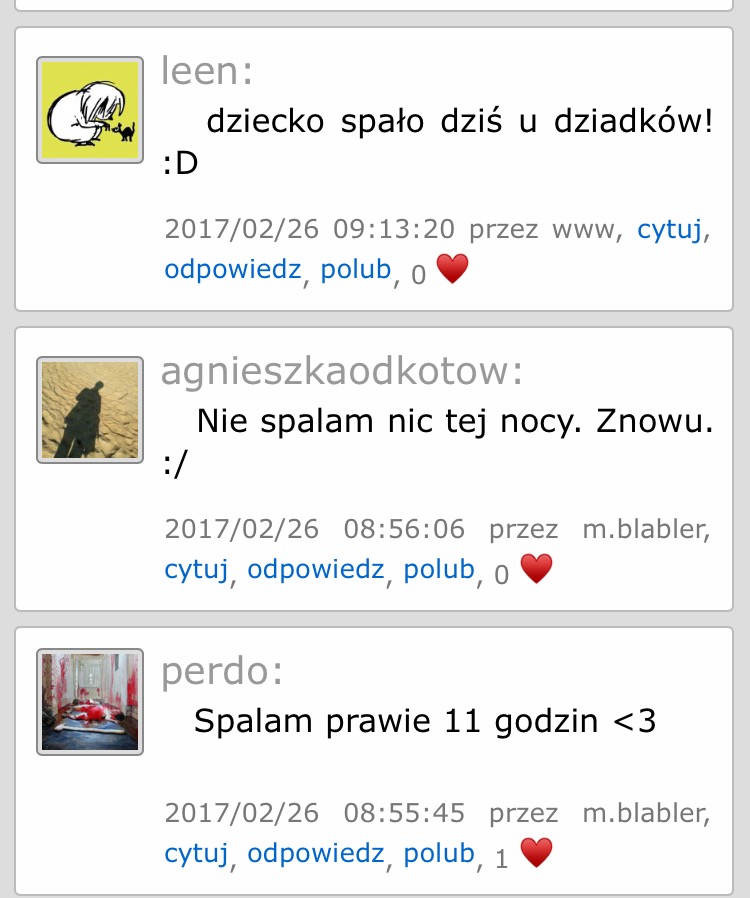Tap 'polub' under agnieszkaodkotow's post
750x898 pixels.
(x=438, y=570)
